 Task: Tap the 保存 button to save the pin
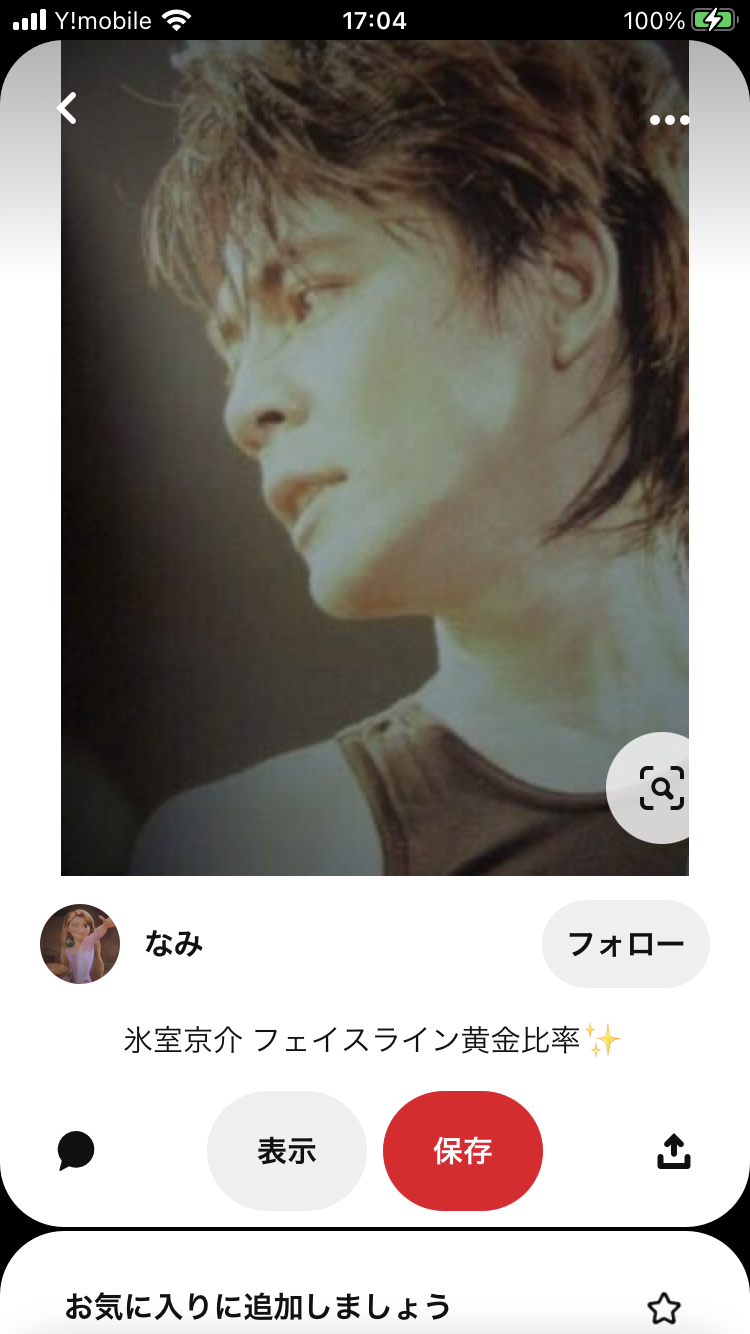[x=462, y=1151]
